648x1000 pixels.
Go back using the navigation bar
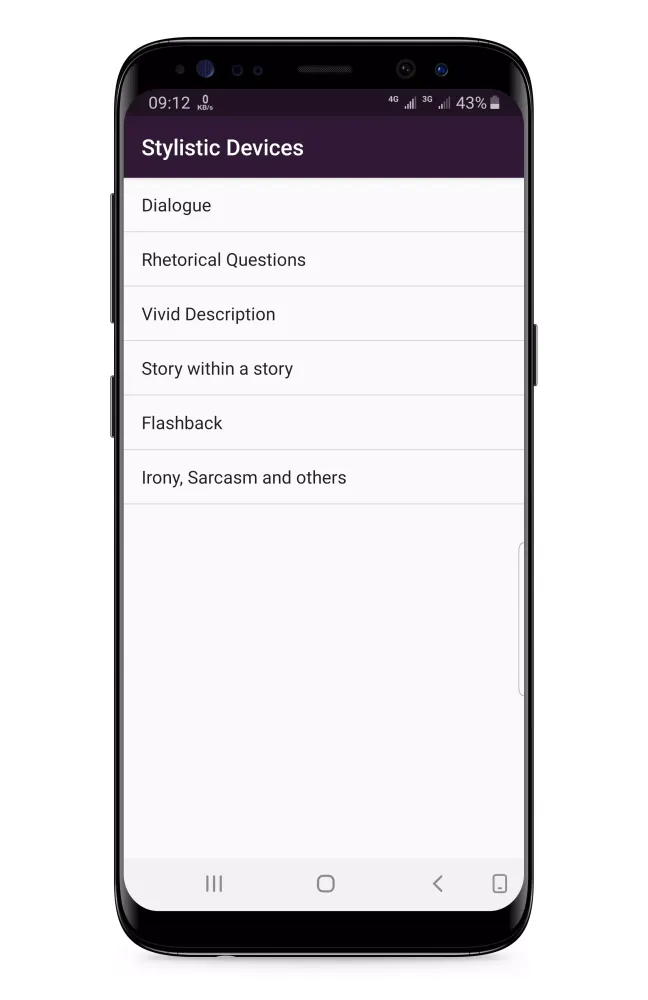click(x=438, y=883)
